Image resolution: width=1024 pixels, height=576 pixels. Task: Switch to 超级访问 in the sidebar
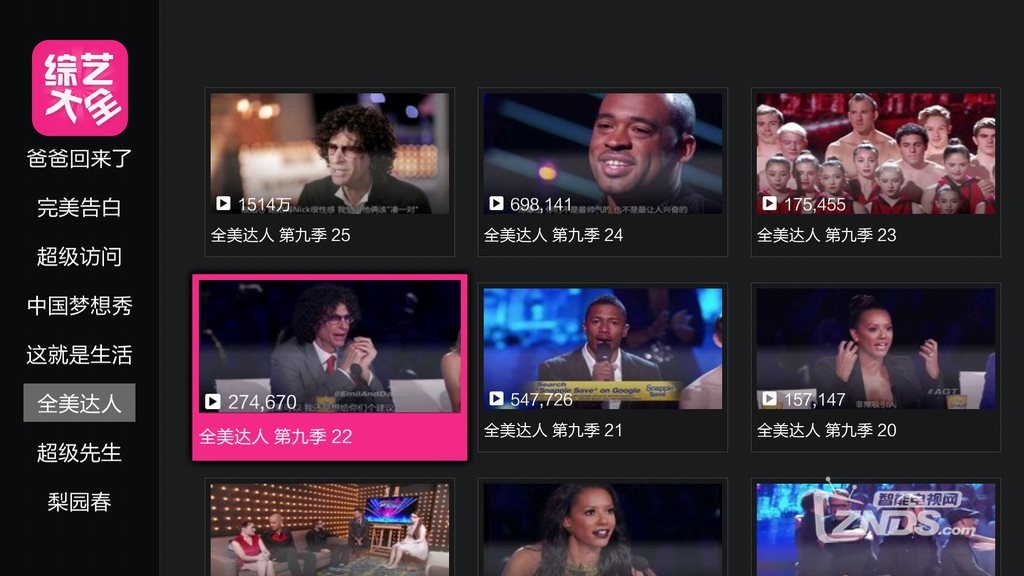click(x=79, y=256)
